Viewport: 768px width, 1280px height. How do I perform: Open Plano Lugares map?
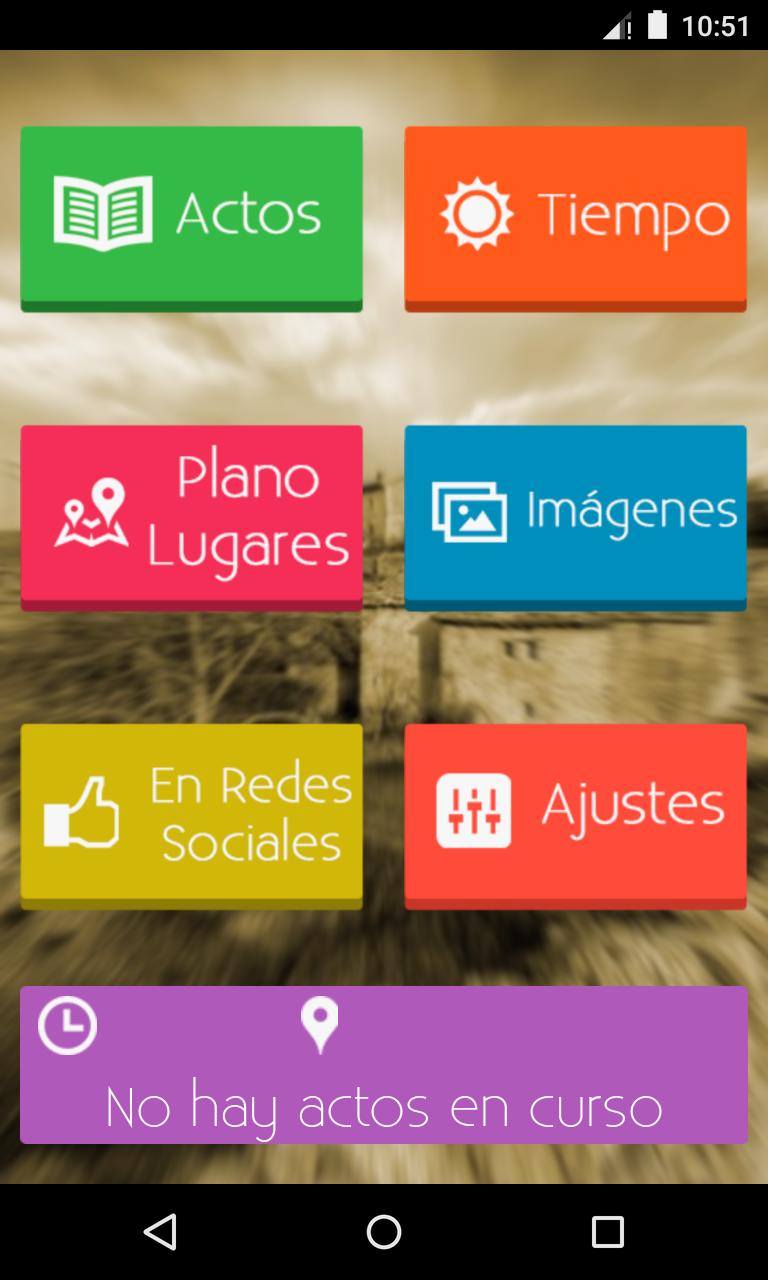(x=191, y=515)
